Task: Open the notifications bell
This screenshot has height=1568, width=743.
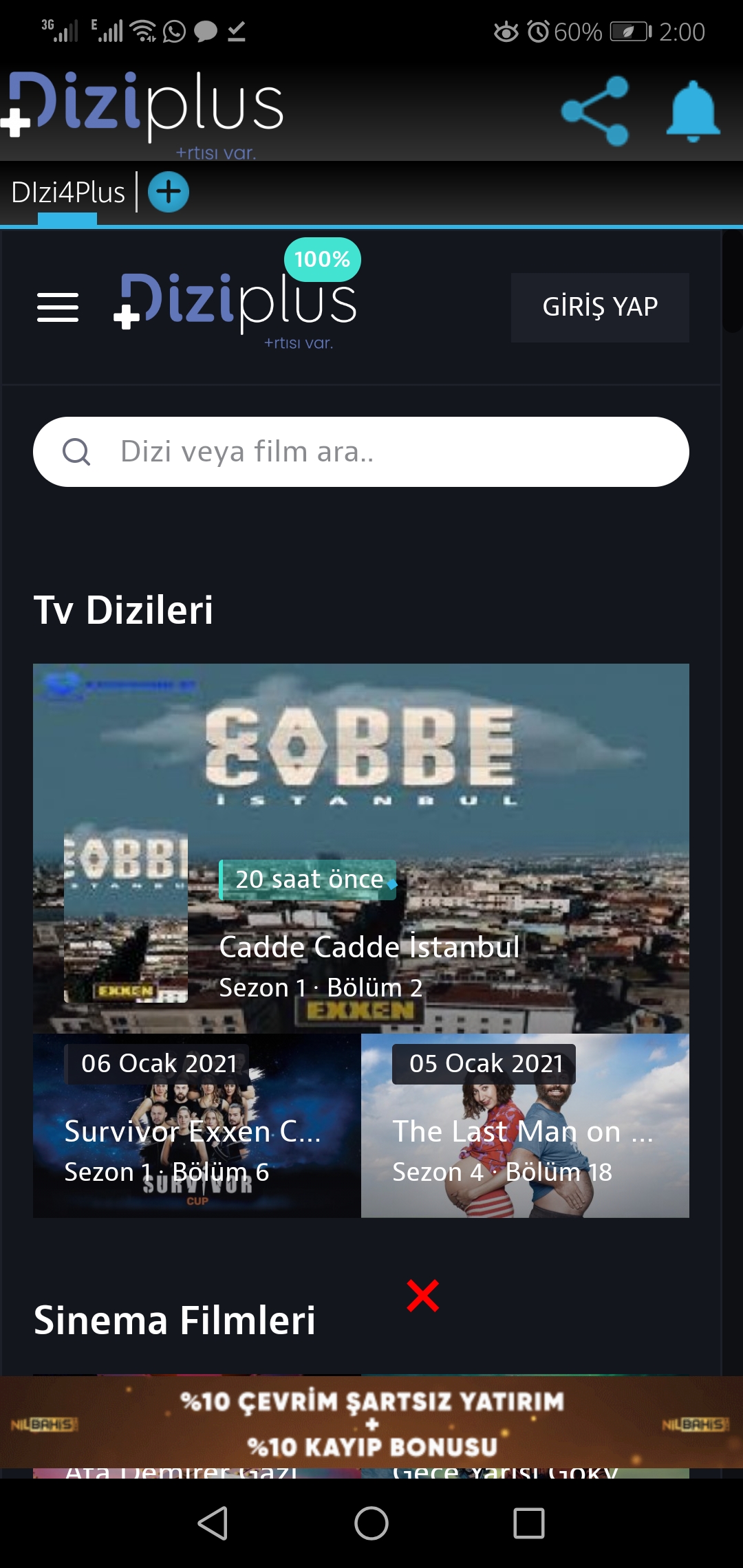Action: 693,111
